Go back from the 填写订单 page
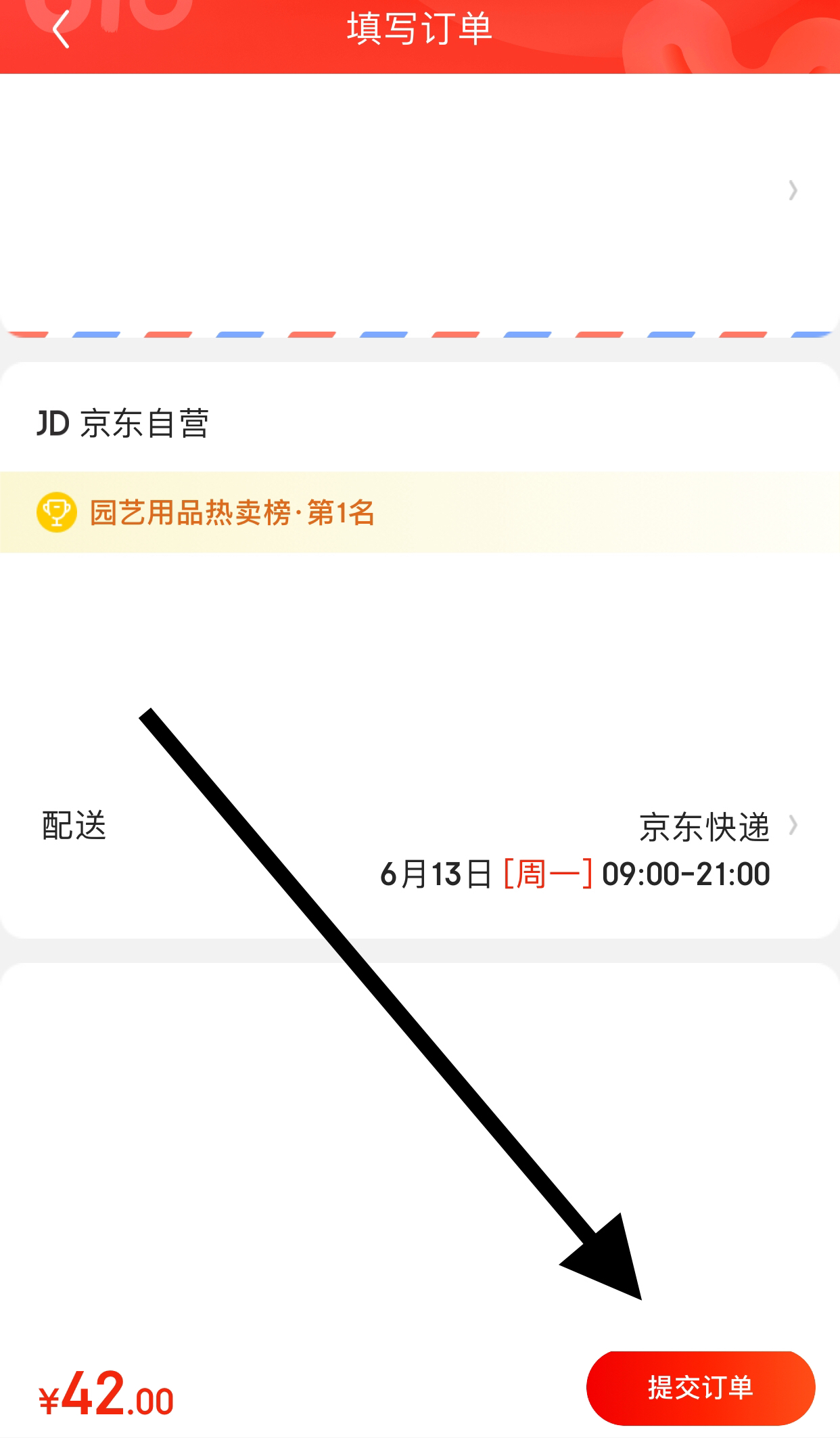This screenshot has height=1438, width=840. pos(61,30)
